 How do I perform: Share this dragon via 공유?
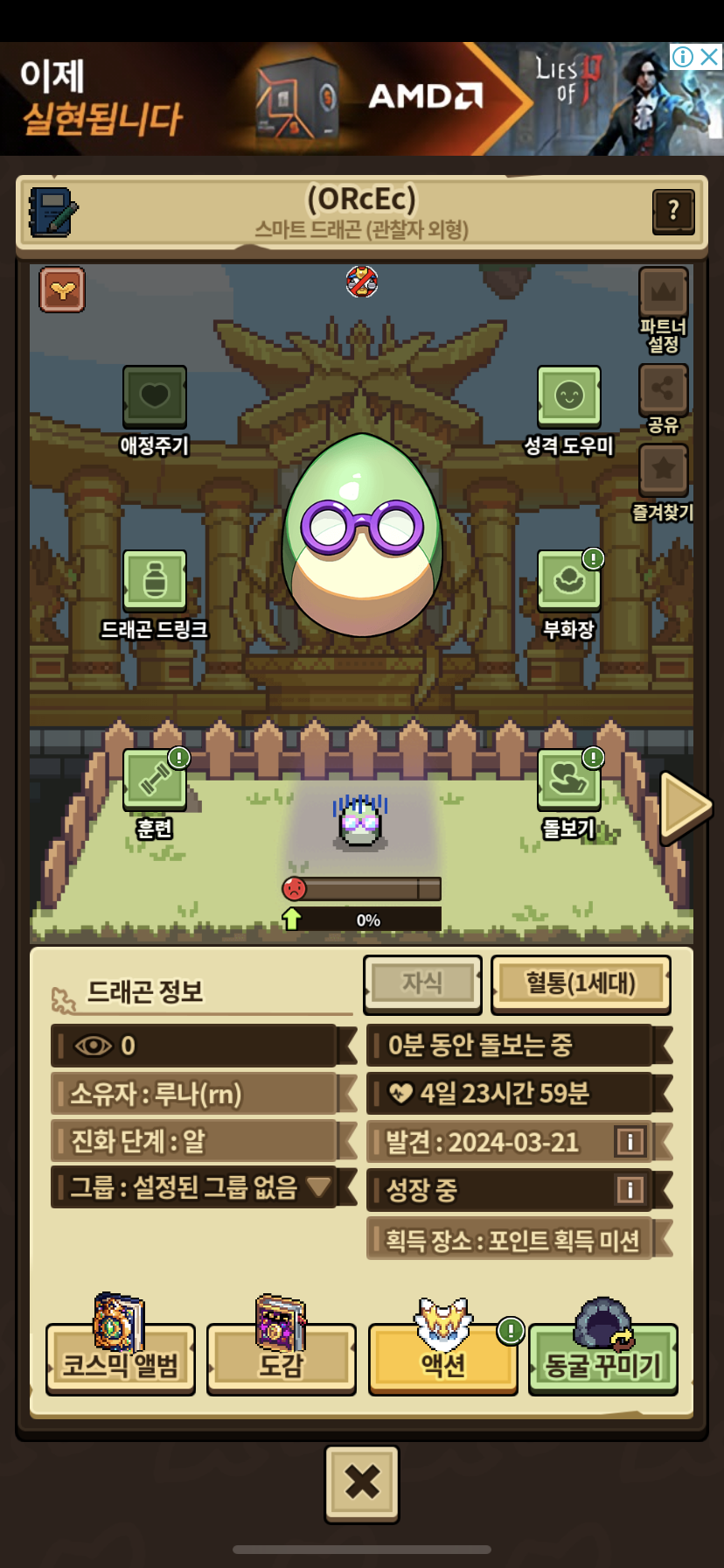663,390
